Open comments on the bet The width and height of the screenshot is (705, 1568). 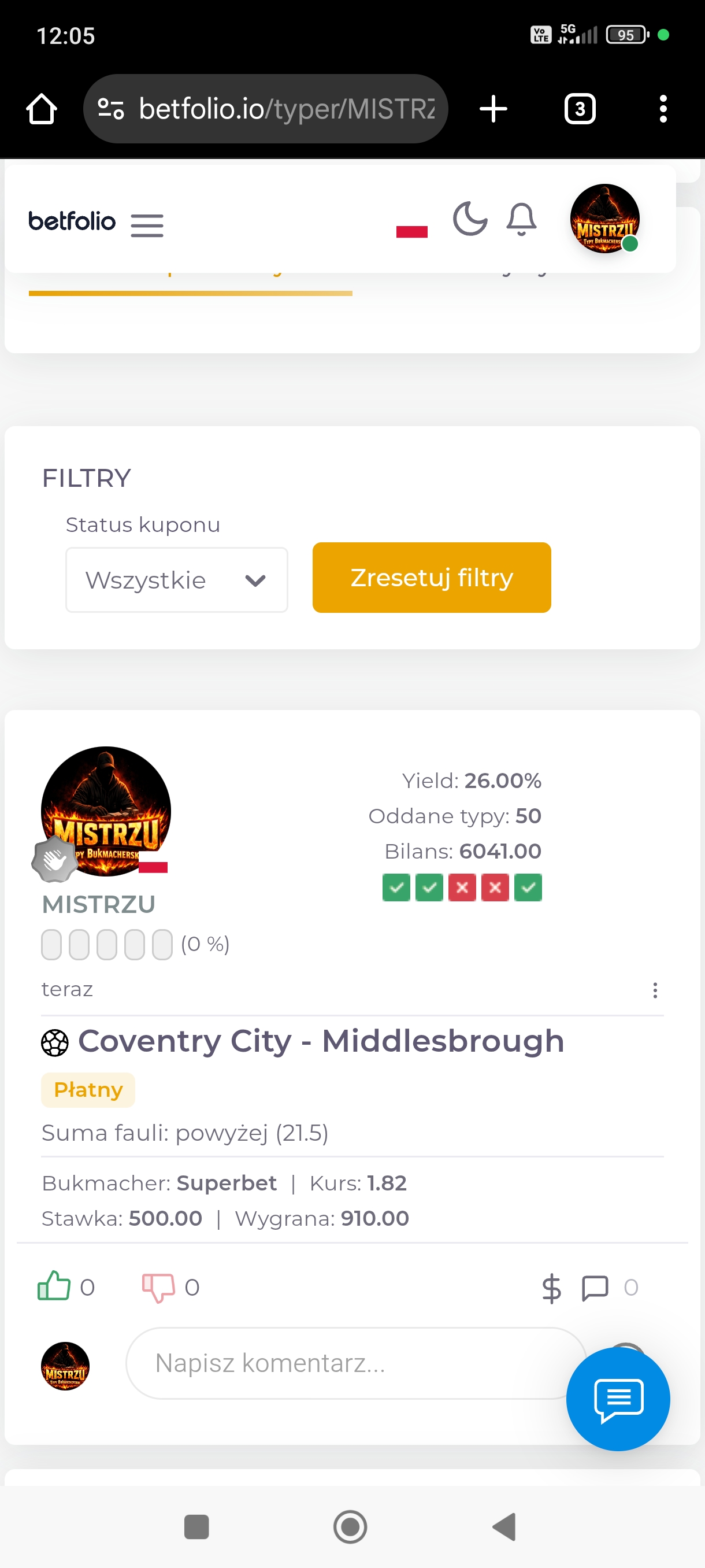click(x=594, y=1288)
